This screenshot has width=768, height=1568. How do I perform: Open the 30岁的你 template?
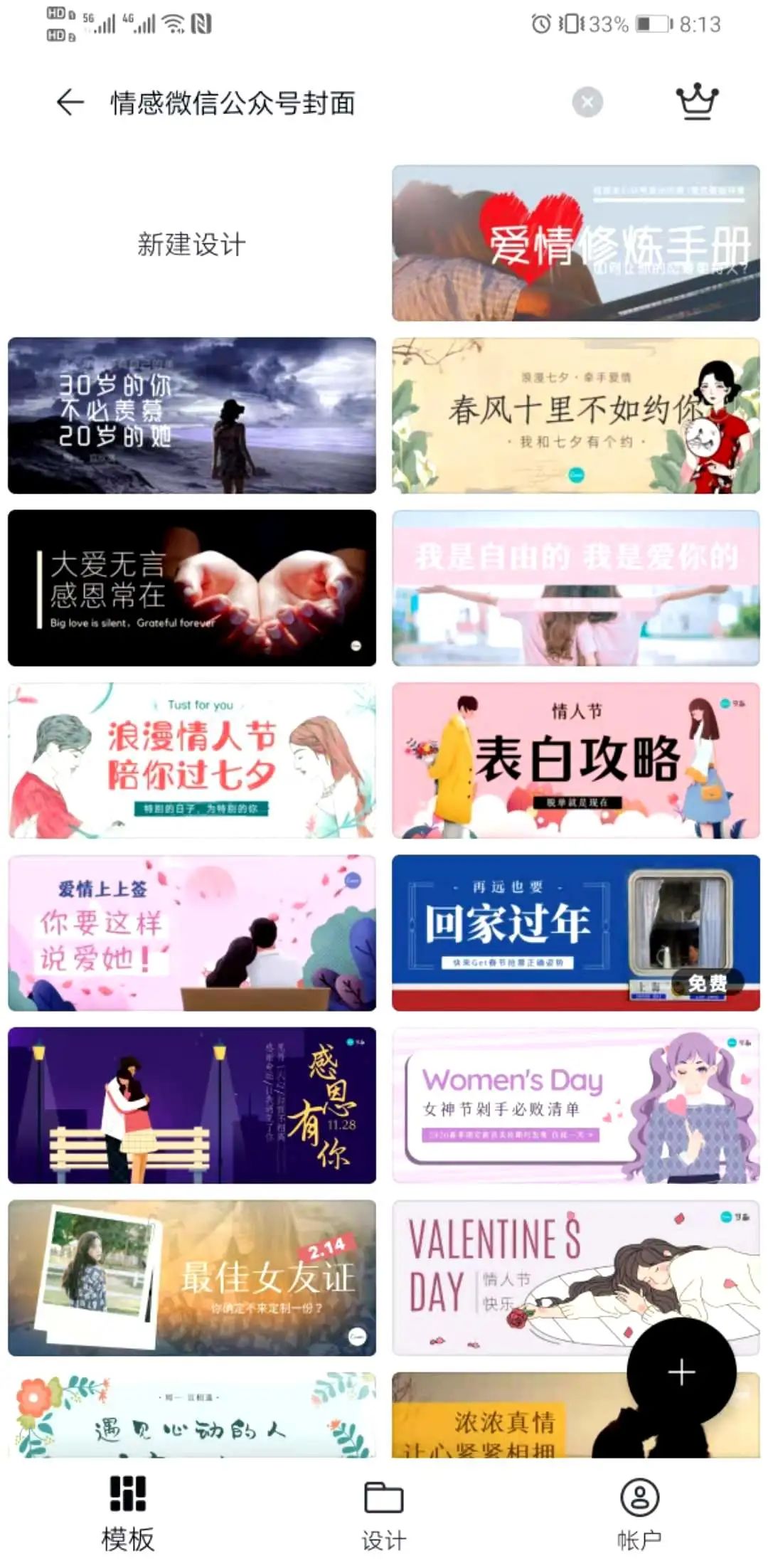[191, 415]
